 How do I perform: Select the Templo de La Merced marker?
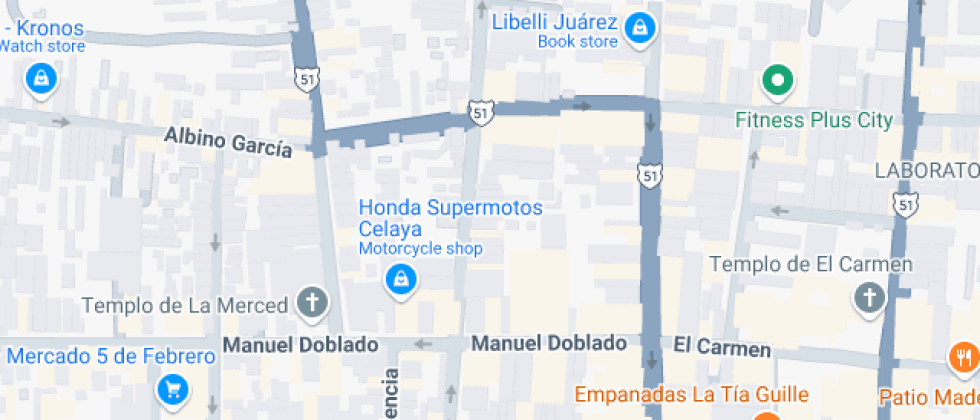(312, 304)
